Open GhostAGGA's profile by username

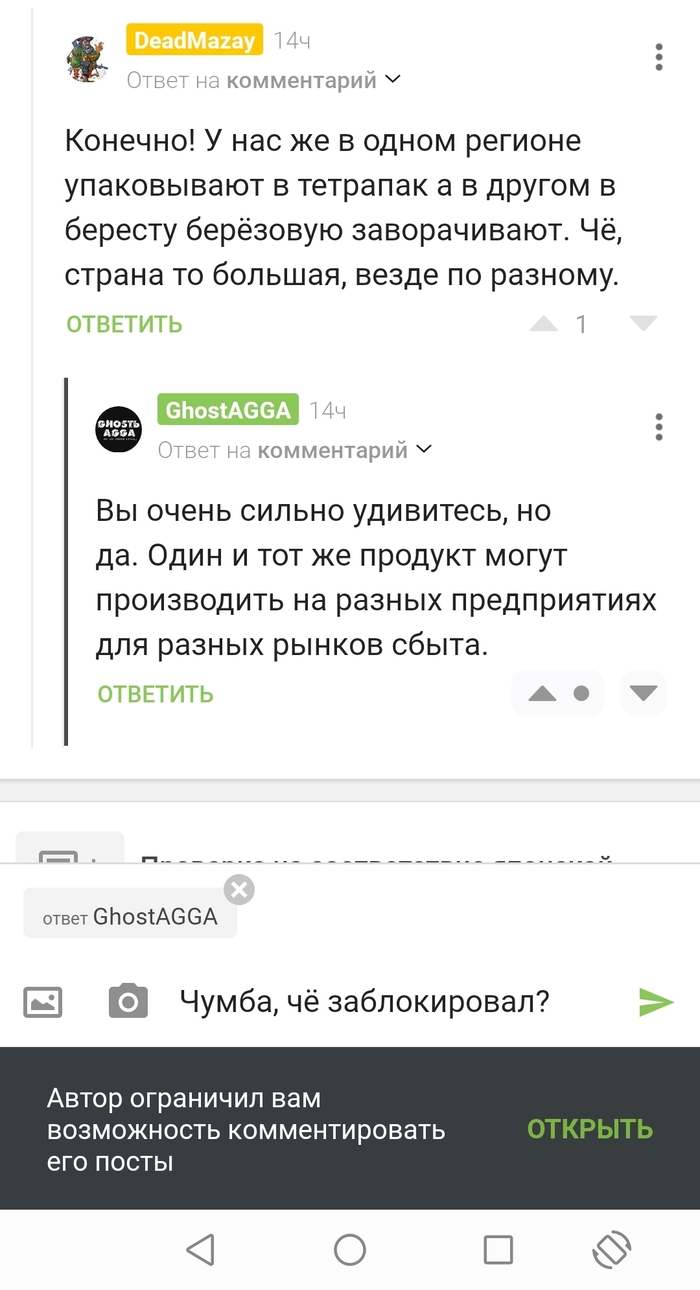point(228,410)
